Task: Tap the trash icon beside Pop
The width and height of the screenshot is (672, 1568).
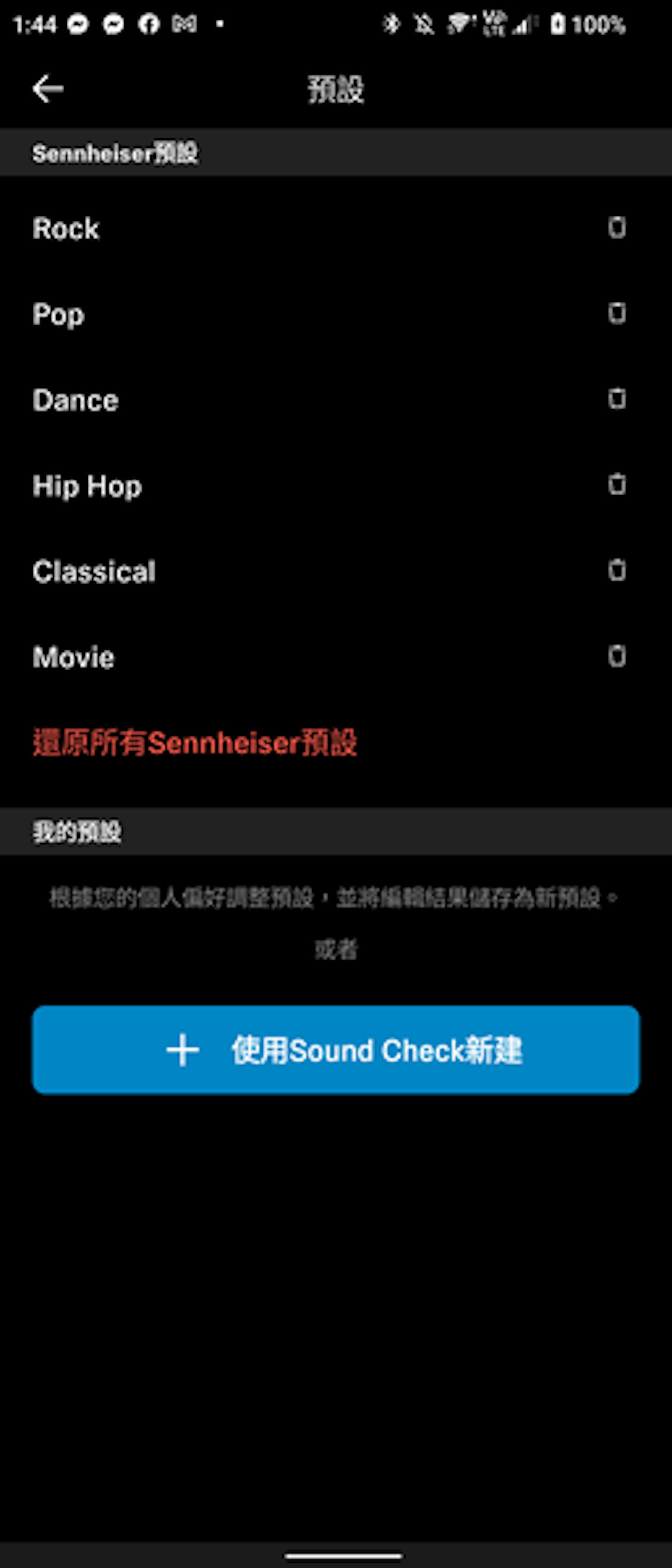Action: (617, 313)
